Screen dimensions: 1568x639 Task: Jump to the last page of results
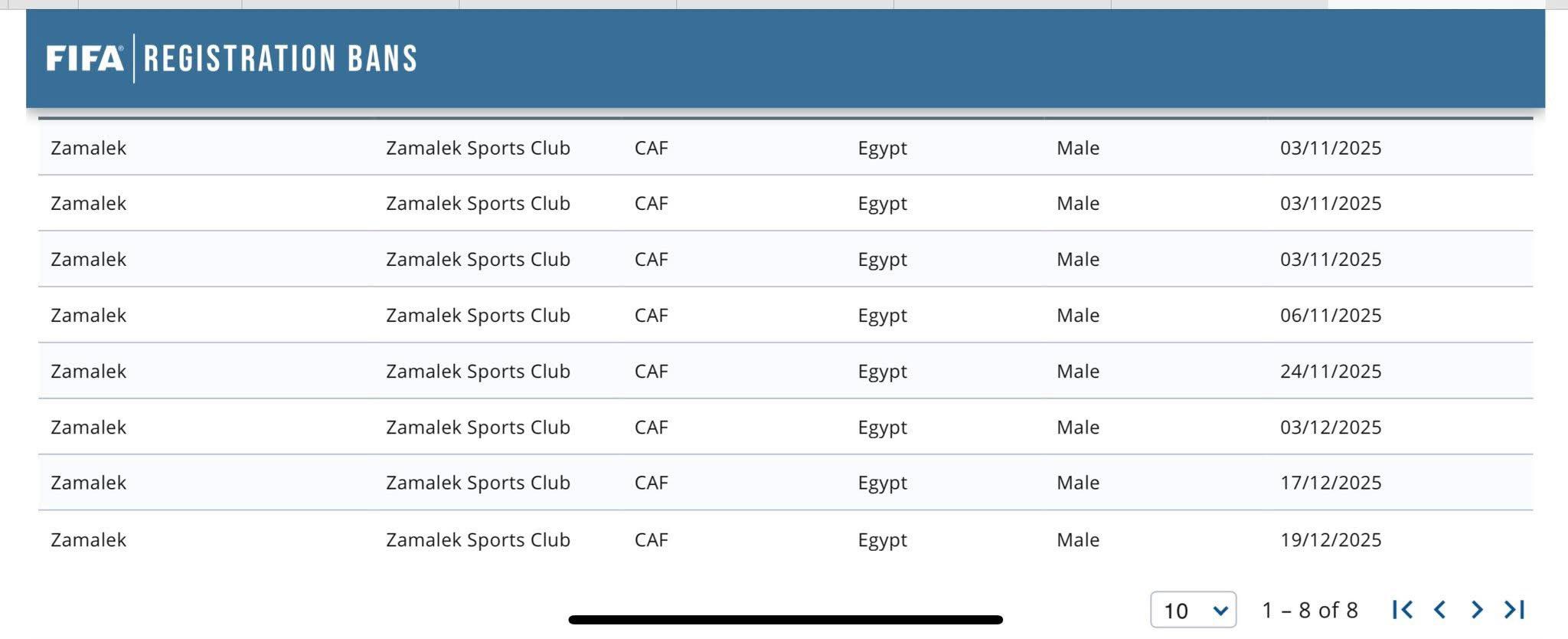pyautogui.click(x=1514, y=610)
